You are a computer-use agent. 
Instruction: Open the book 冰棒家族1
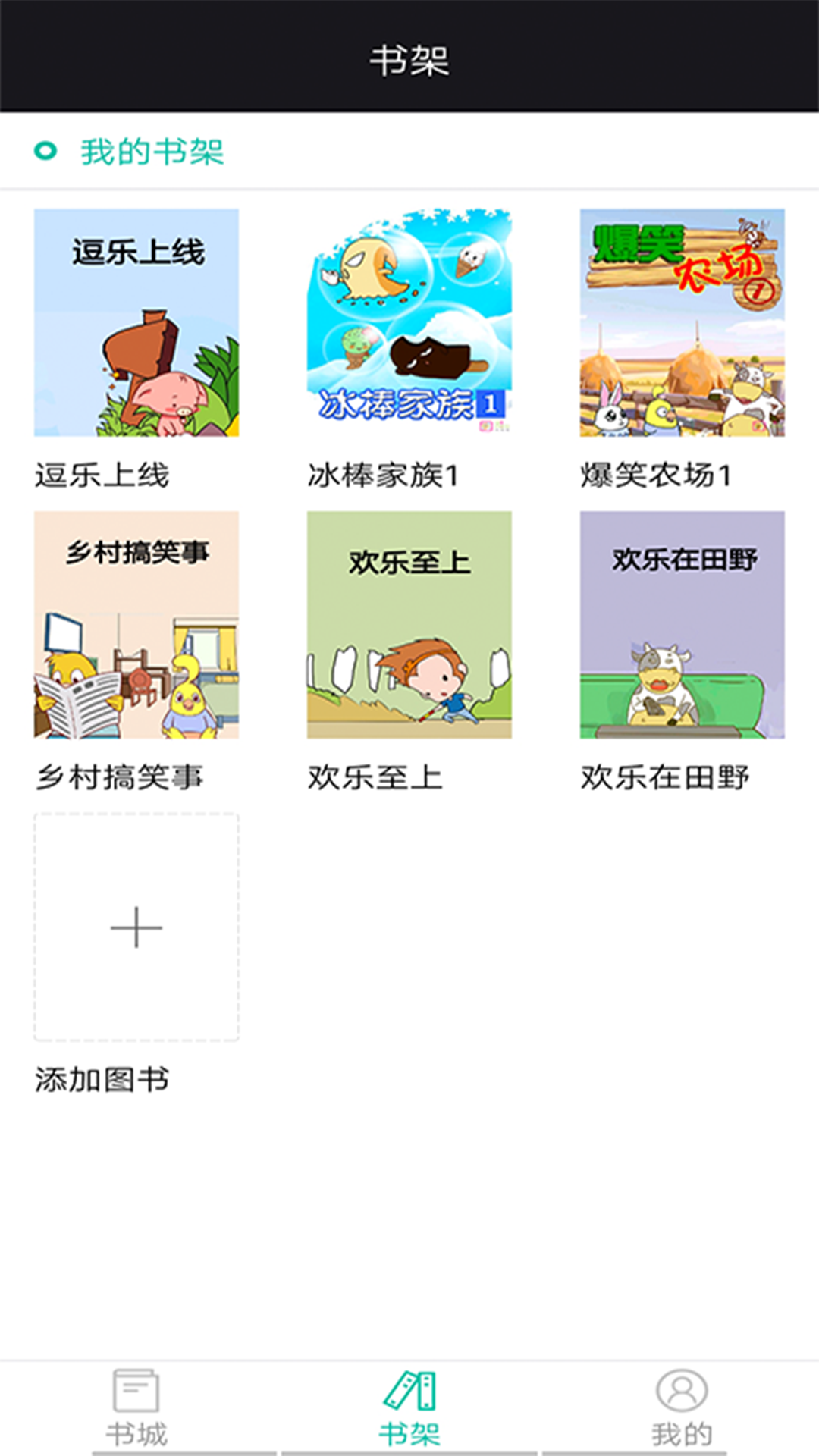[409, 322]
